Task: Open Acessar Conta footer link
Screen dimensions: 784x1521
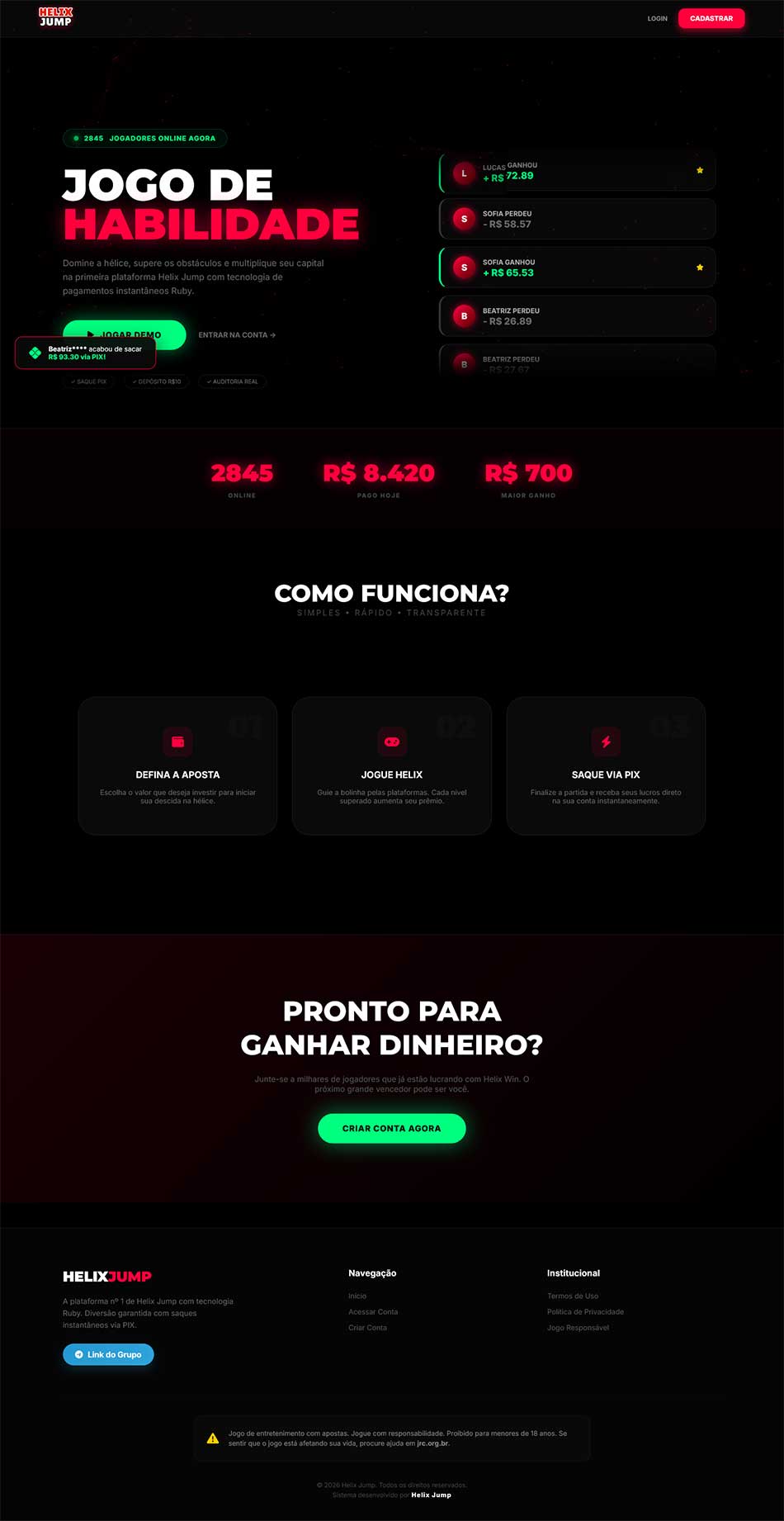Action: [373, 1312]
